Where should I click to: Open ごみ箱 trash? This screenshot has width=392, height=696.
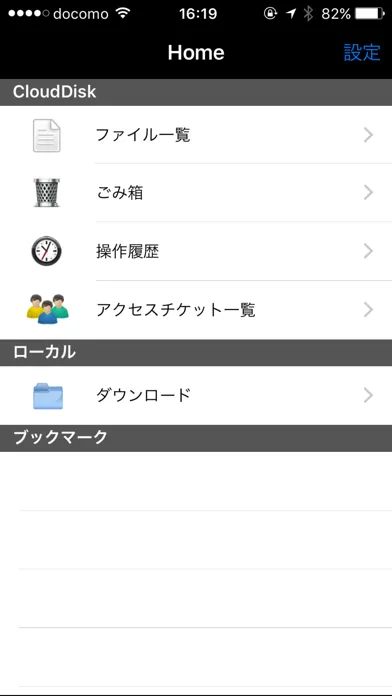(196, 193)
